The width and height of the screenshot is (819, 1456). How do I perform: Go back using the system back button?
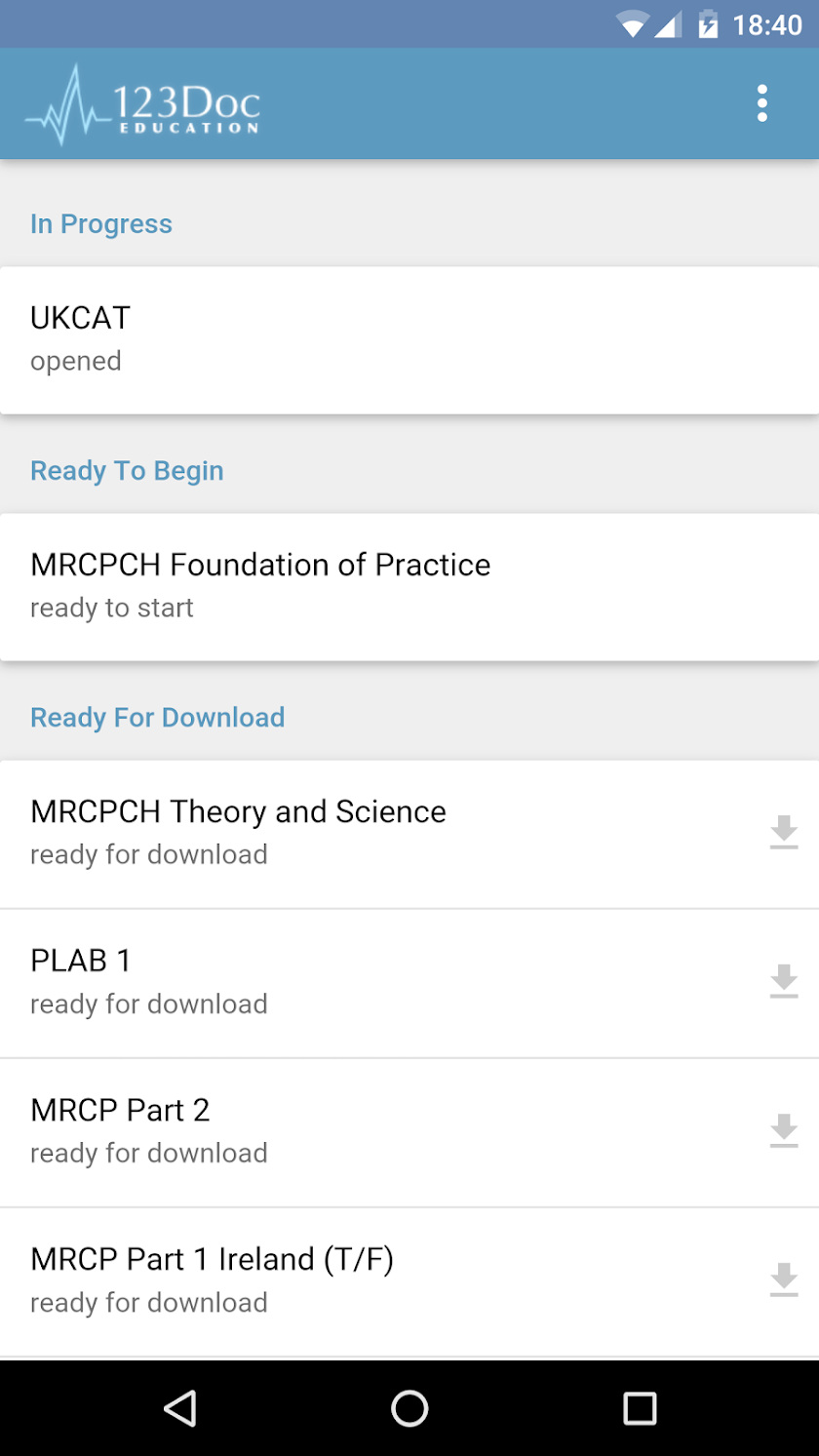point(180,1407)
